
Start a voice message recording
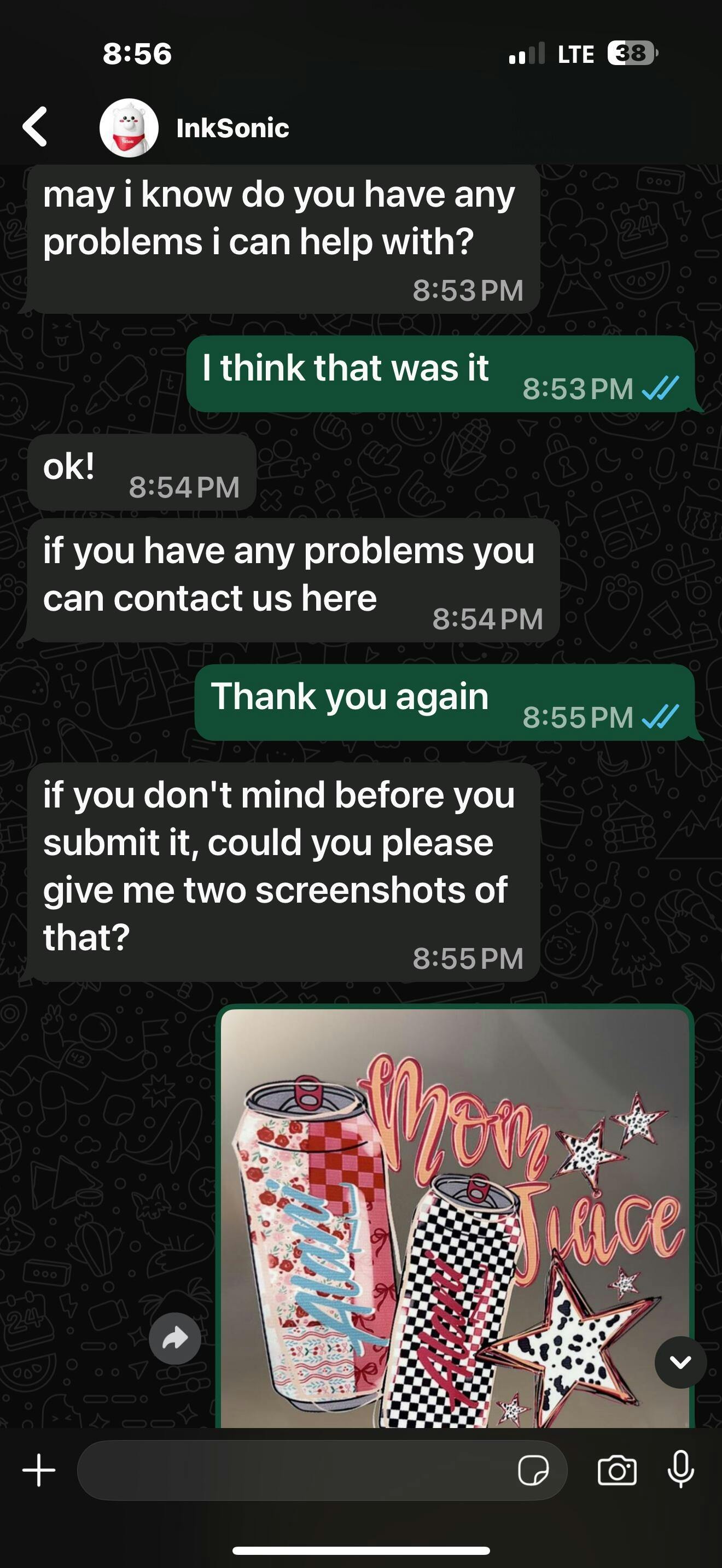pos(680,1469)
